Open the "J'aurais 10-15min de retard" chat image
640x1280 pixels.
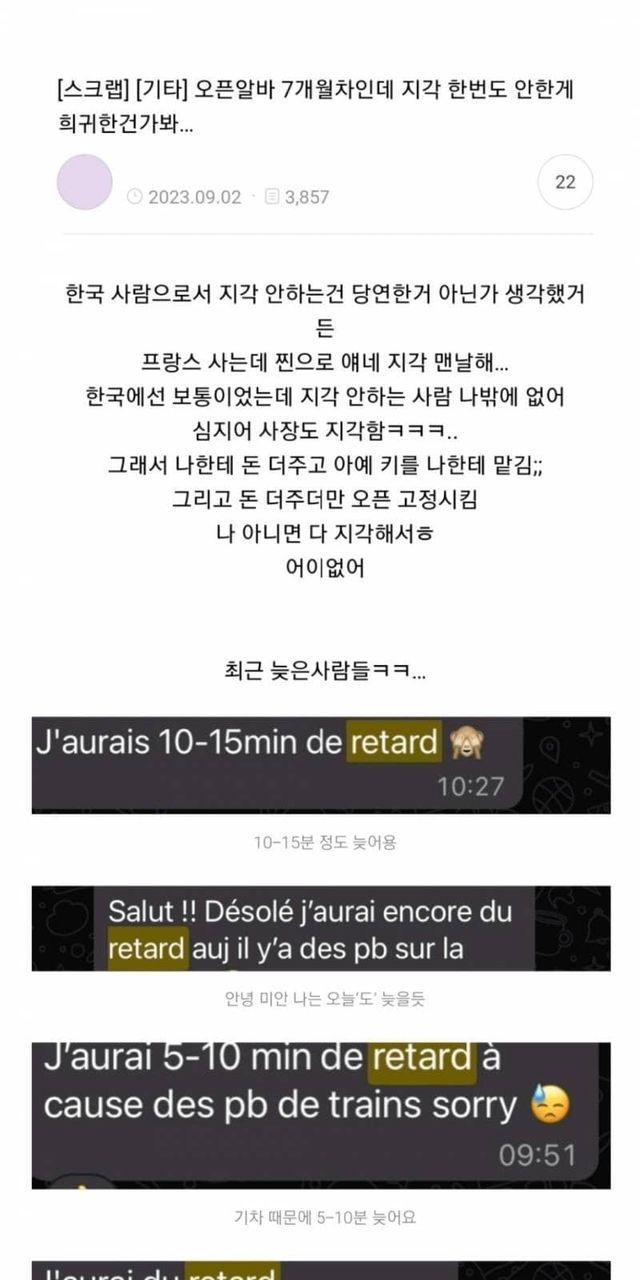click(x=320, y=764)
